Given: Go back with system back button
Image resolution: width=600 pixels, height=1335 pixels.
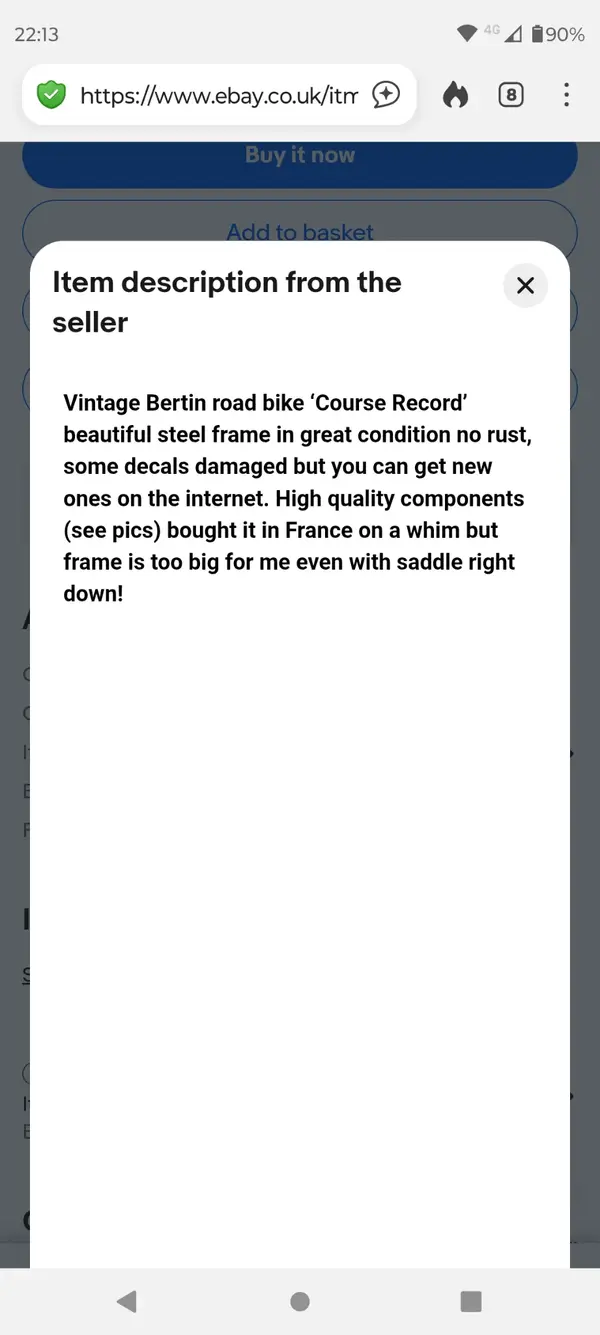Looking at the screenshot, I should coord(127,1301).
